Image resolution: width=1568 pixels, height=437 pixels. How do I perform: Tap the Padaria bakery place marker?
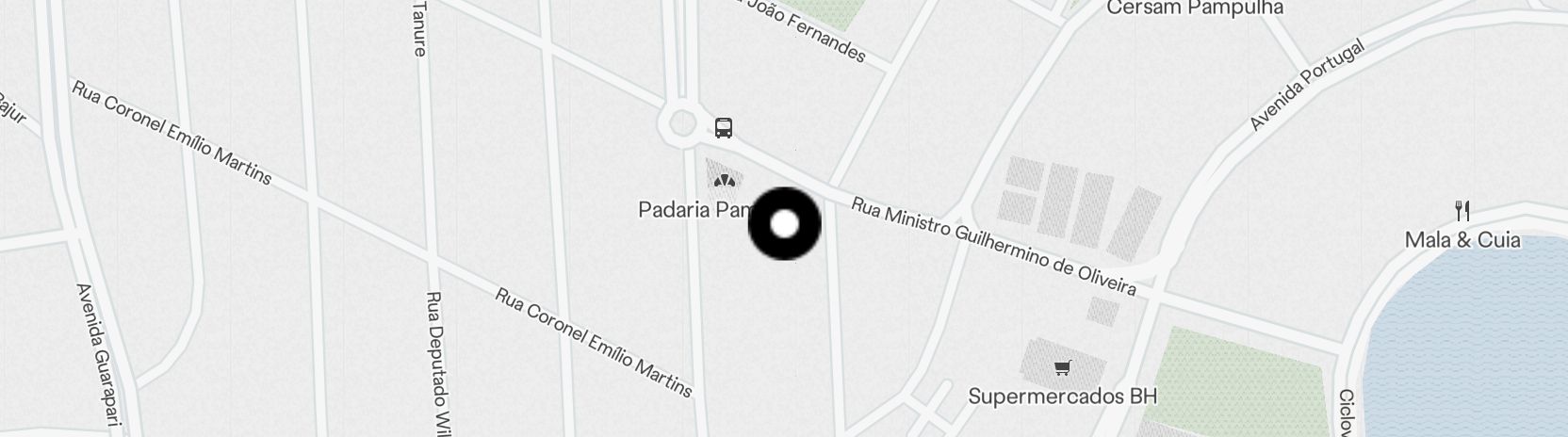click(723, 179)
